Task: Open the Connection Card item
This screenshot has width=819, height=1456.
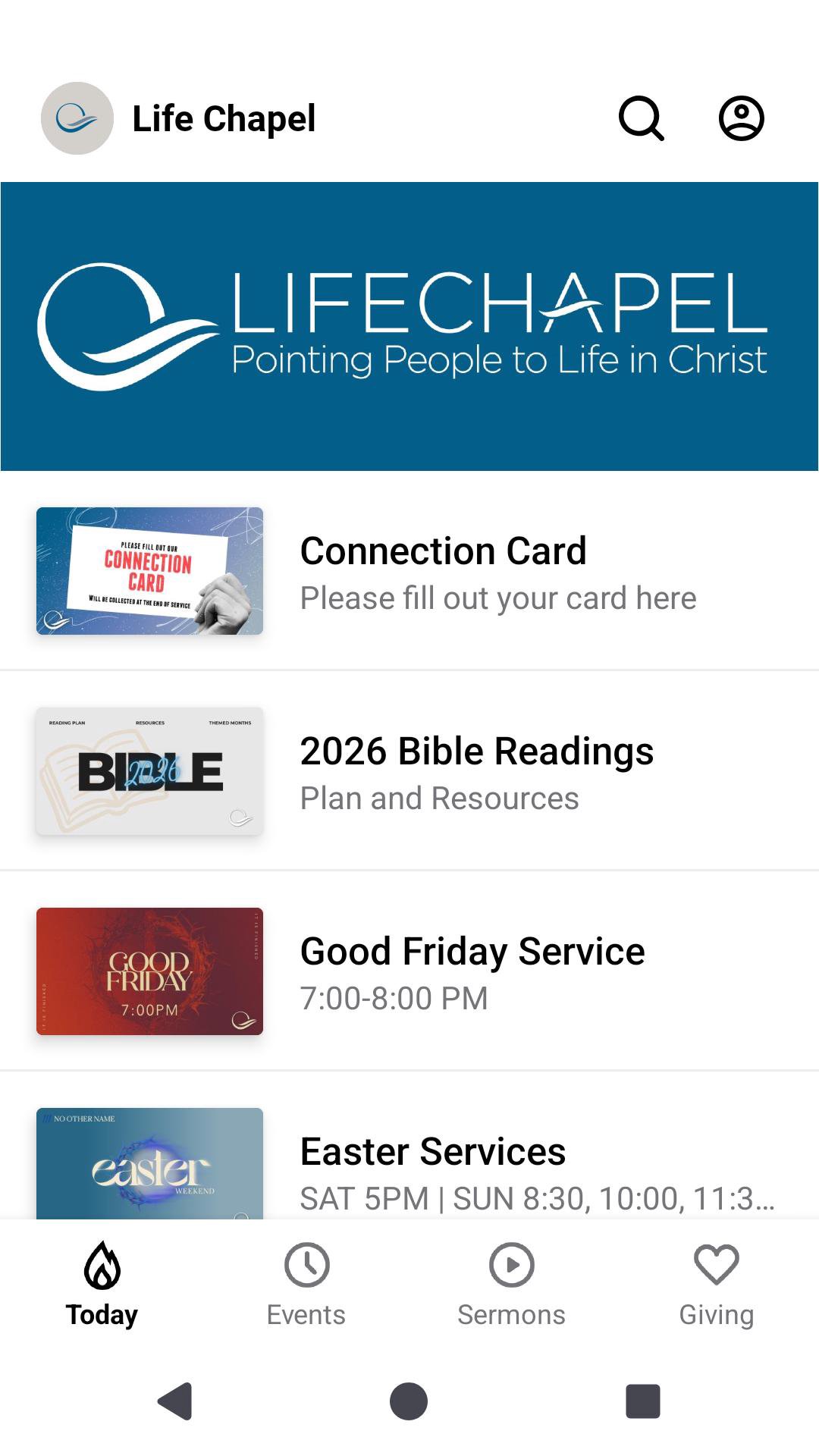Action: tap(443, 573)
